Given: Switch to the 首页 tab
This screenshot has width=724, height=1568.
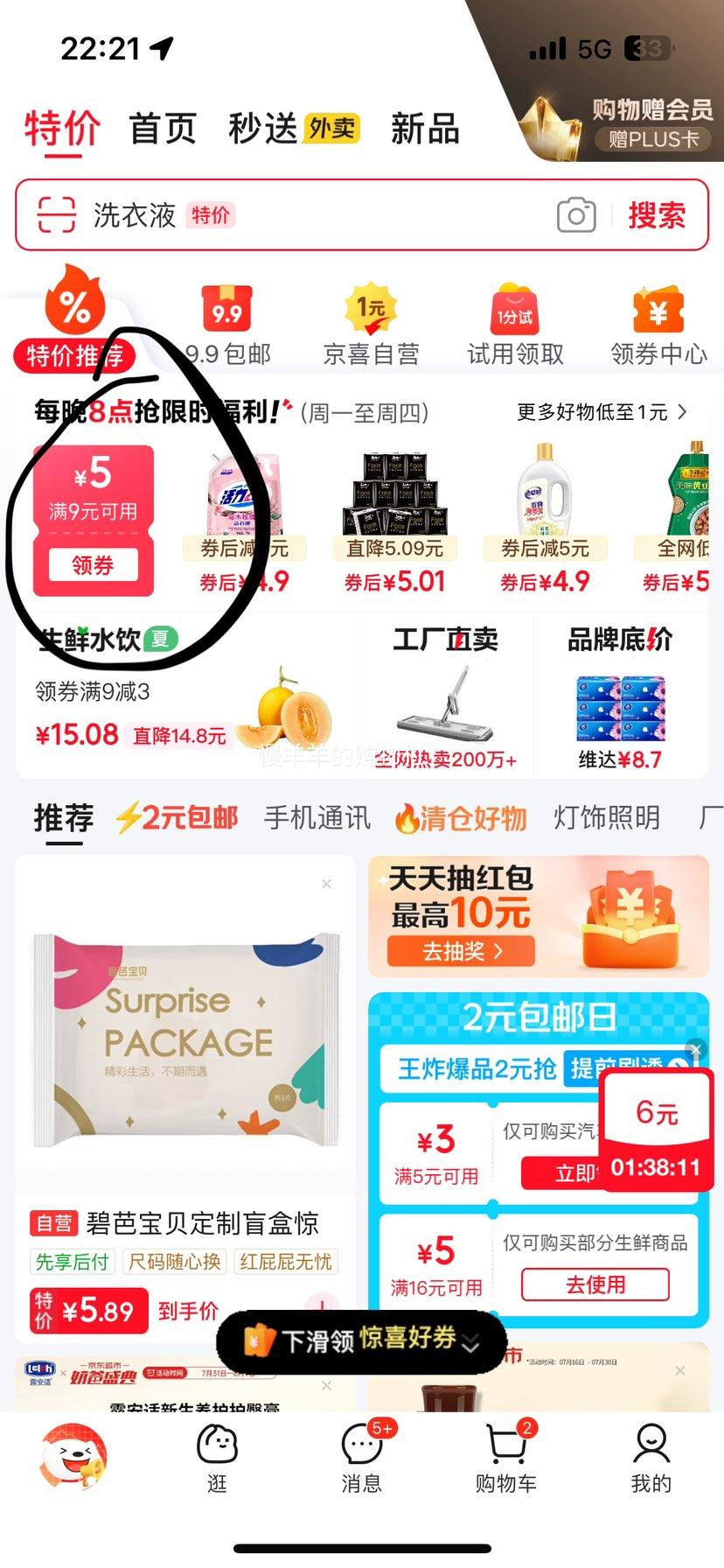Looking at the screenshot, I should 163,128.
